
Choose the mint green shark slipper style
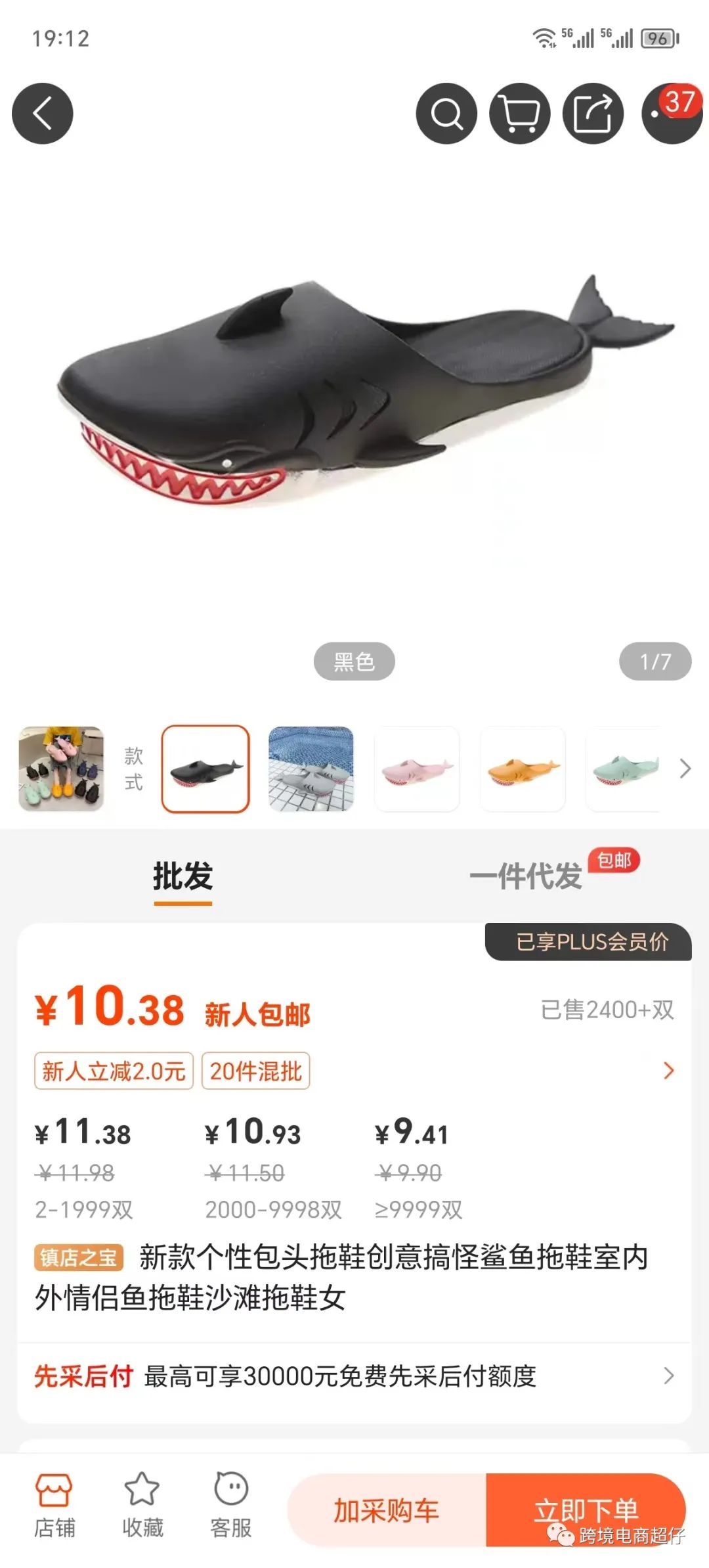click(x=624, y=769)
